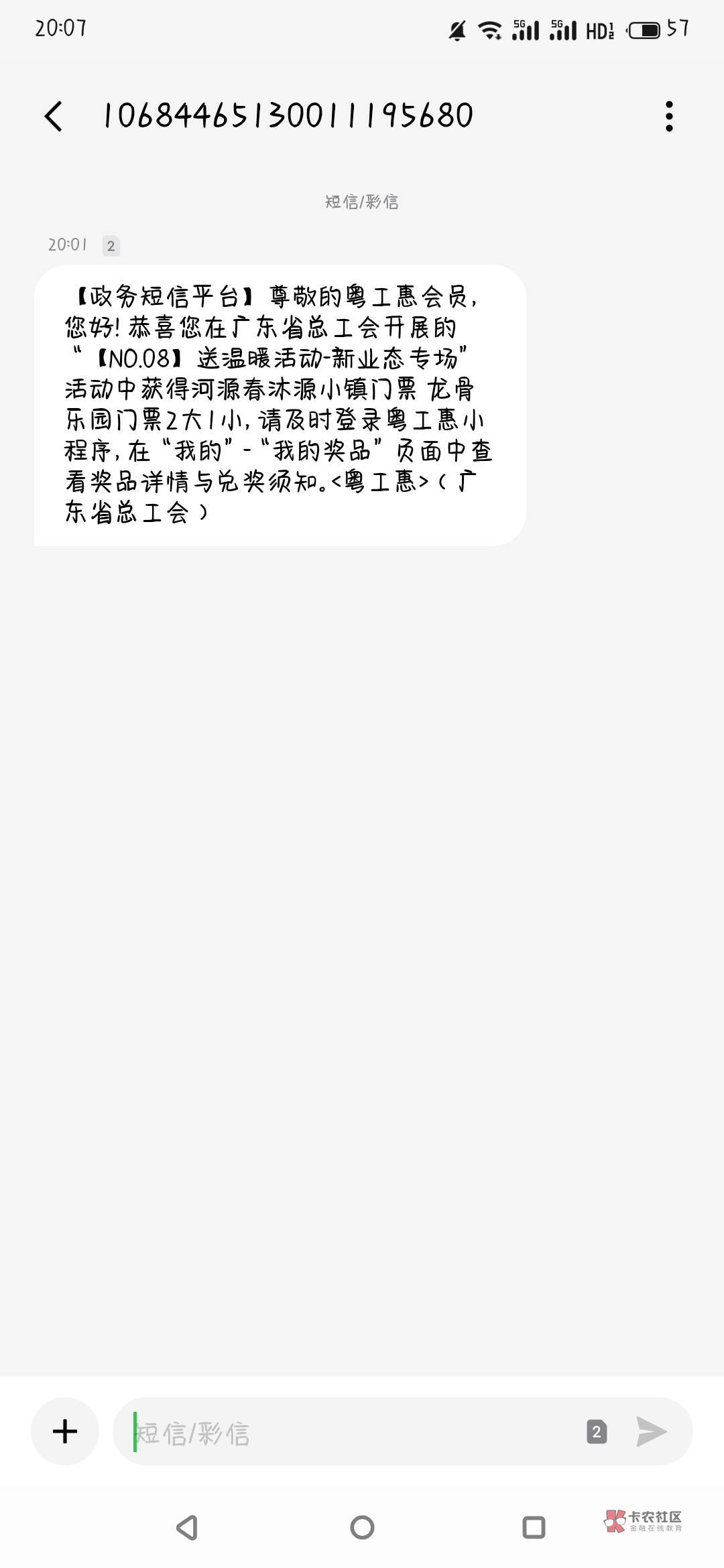Go back to the message list
Viewport: 724px width, 1568px height.
(54, 116)
